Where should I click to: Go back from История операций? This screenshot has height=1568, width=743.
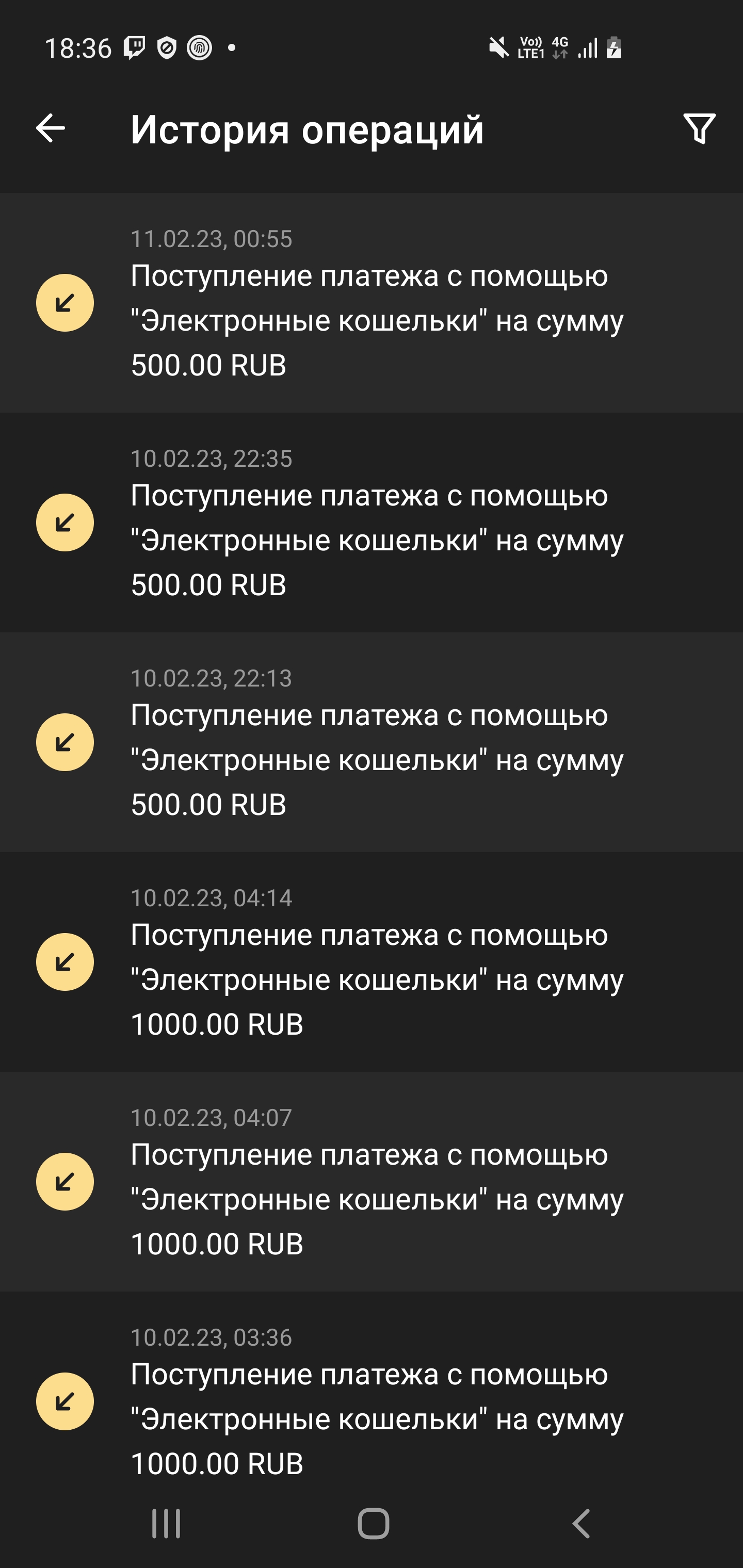[51, 128]
